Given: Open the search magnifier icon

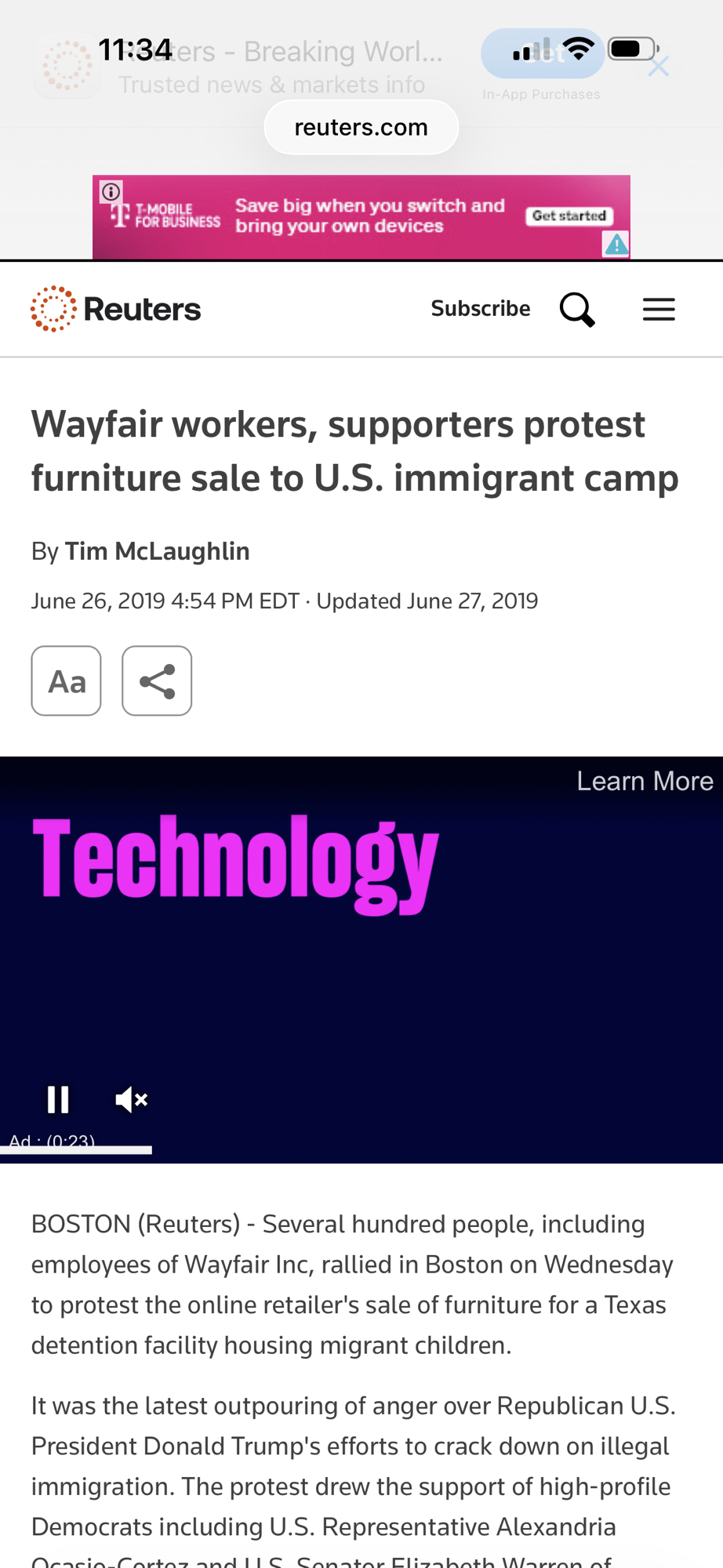Looking at the screenshot, I should (577, 310).
